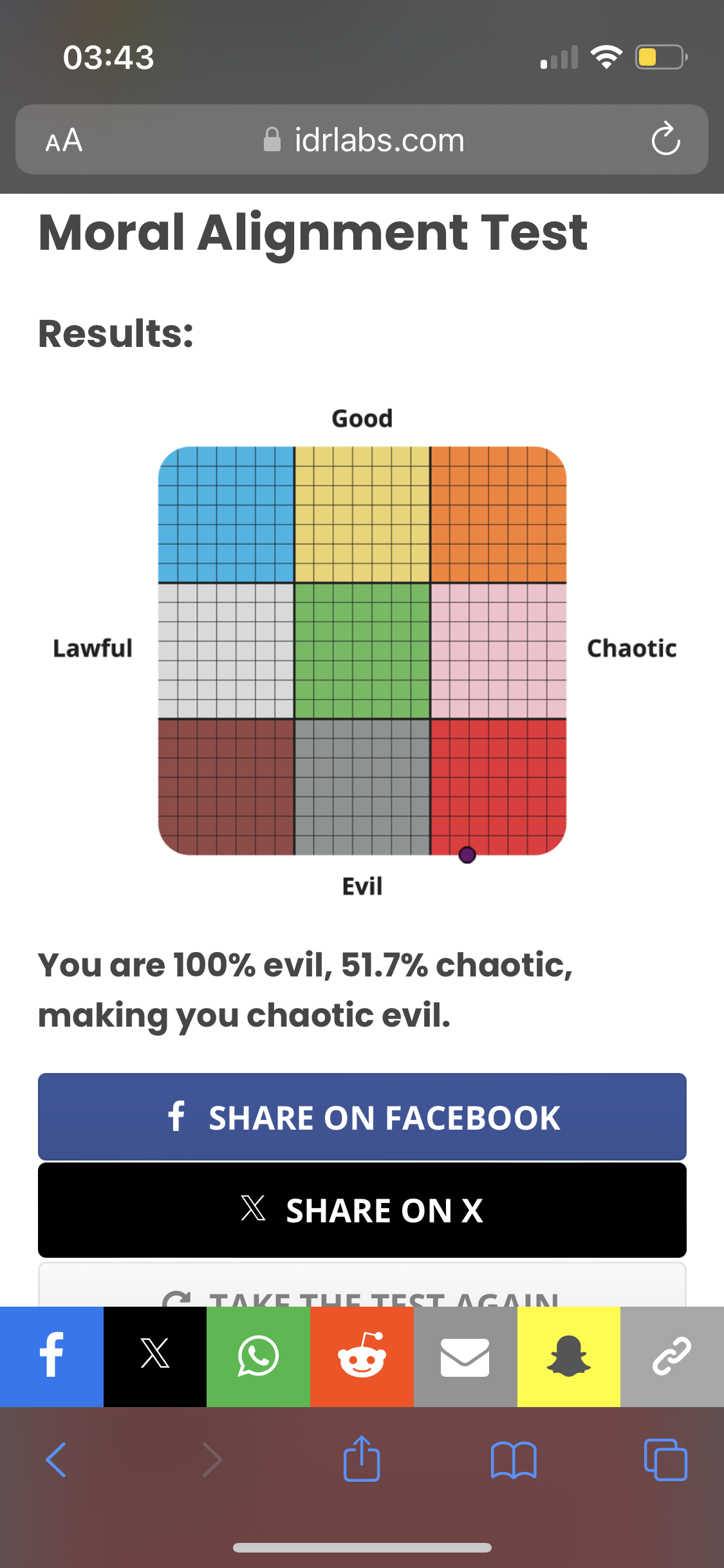Image resolution: width=724 pixels, height=1568 pixels.
Task: Share results with the Share on X button
Action: pyautogui.click(x=362, y=1210)
